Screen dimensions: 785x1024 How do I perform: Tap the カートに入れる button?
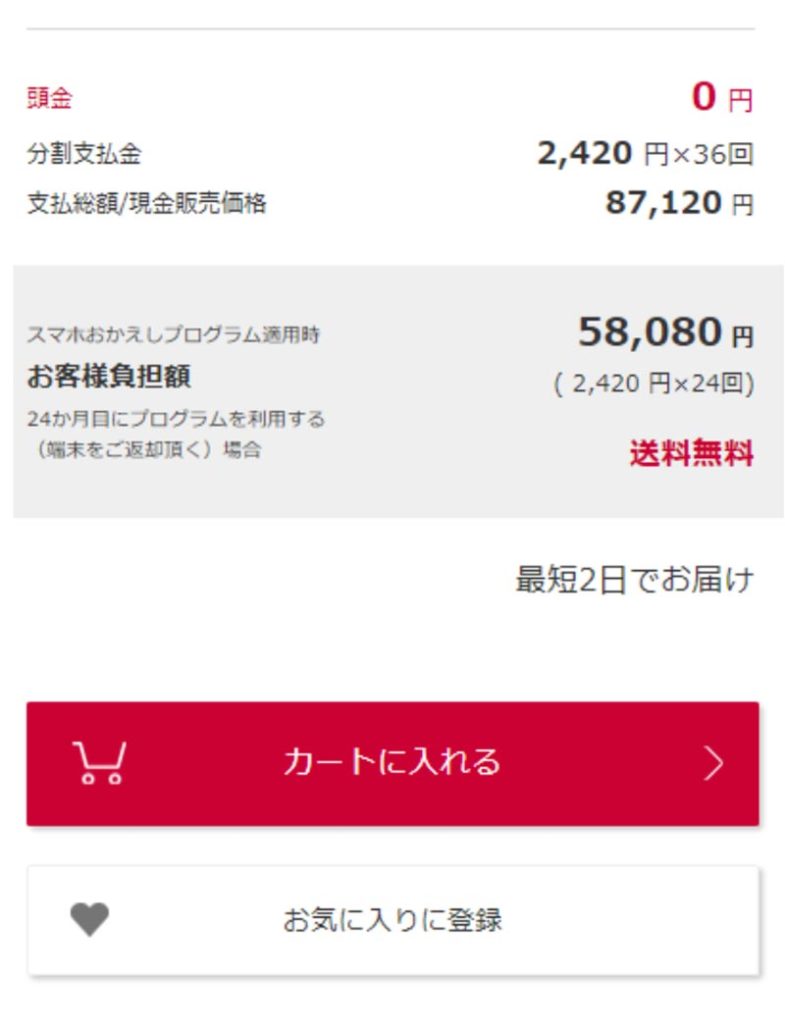pos(392,763)
